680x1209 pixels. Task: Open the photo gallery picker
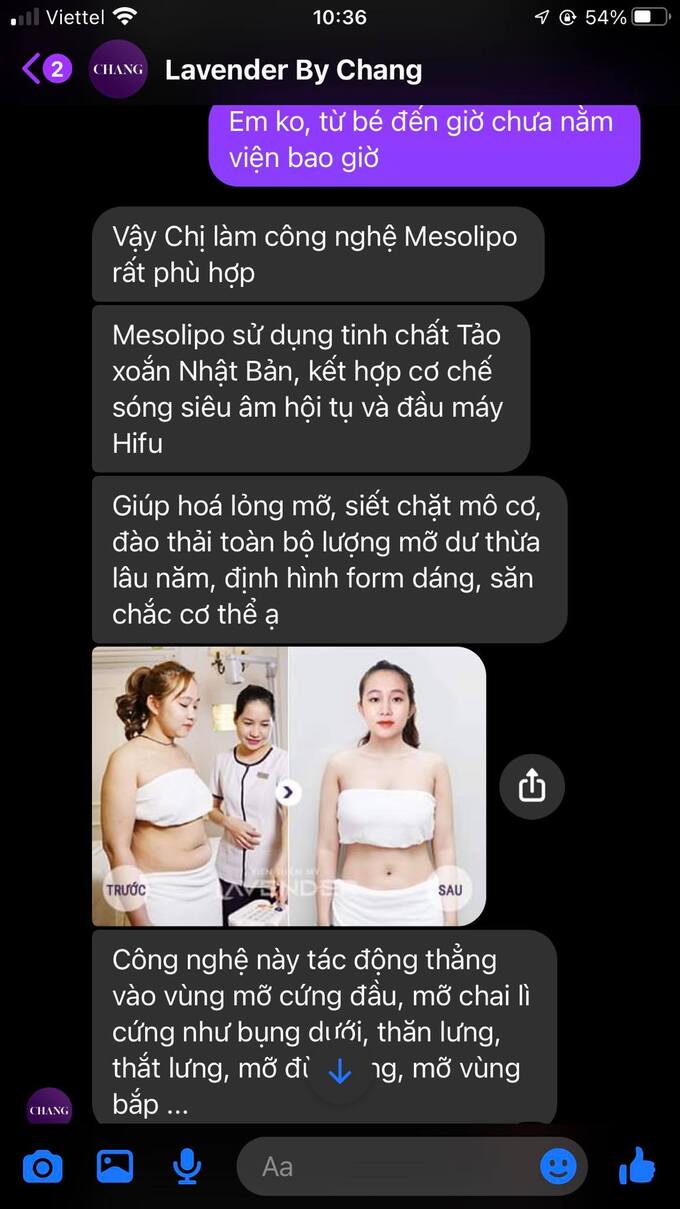pos(115,1166)
